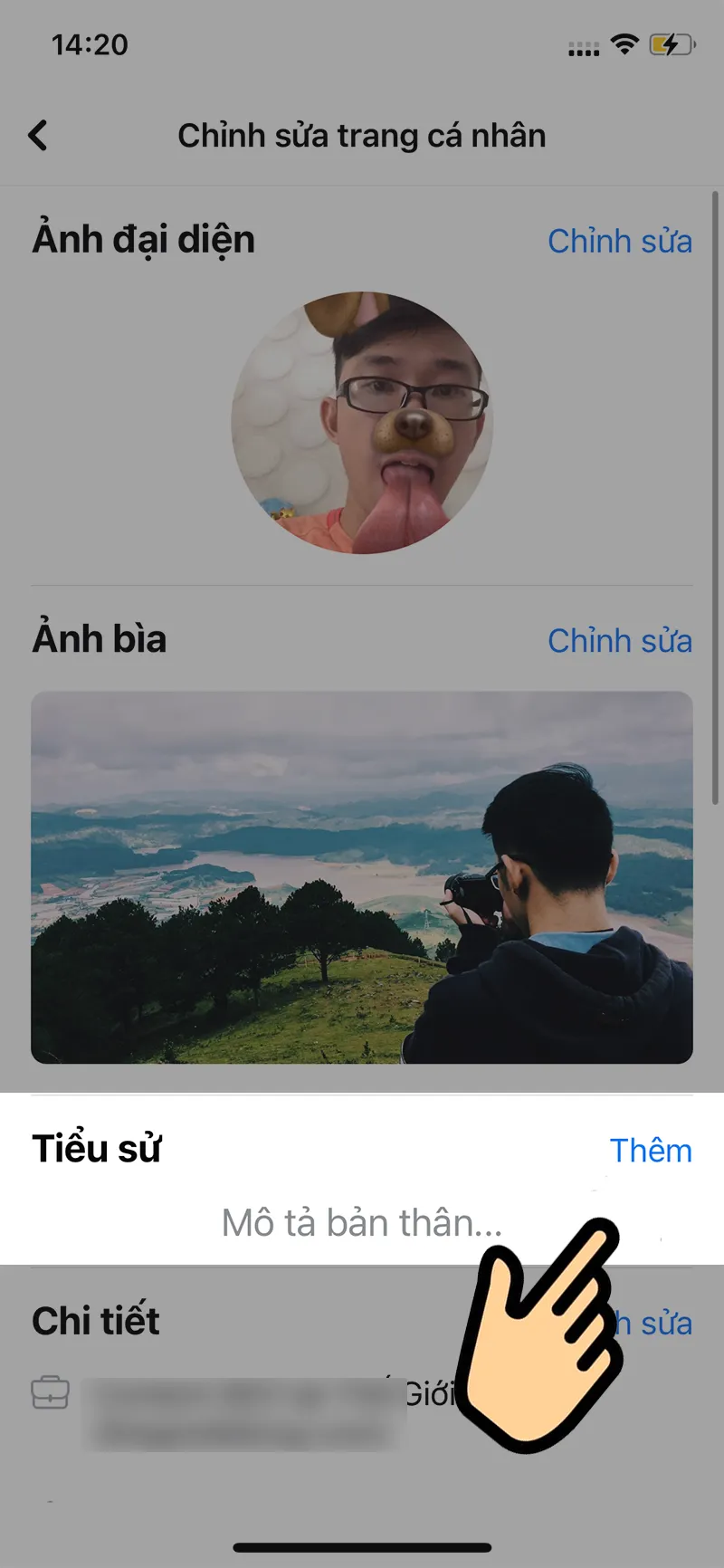Screen dimensions: 724x1568
Task: Select the briefcase work icon under Chi tiết
Action: pos(52,1392)
